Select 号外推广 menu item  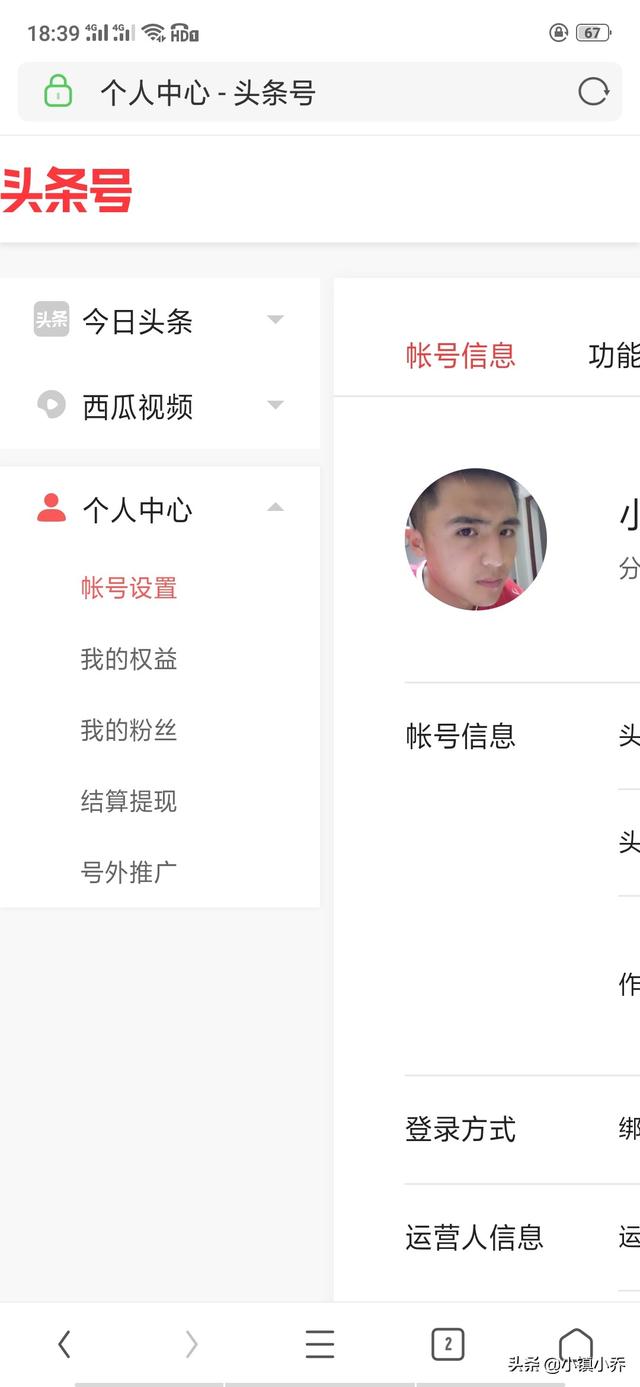129,872
